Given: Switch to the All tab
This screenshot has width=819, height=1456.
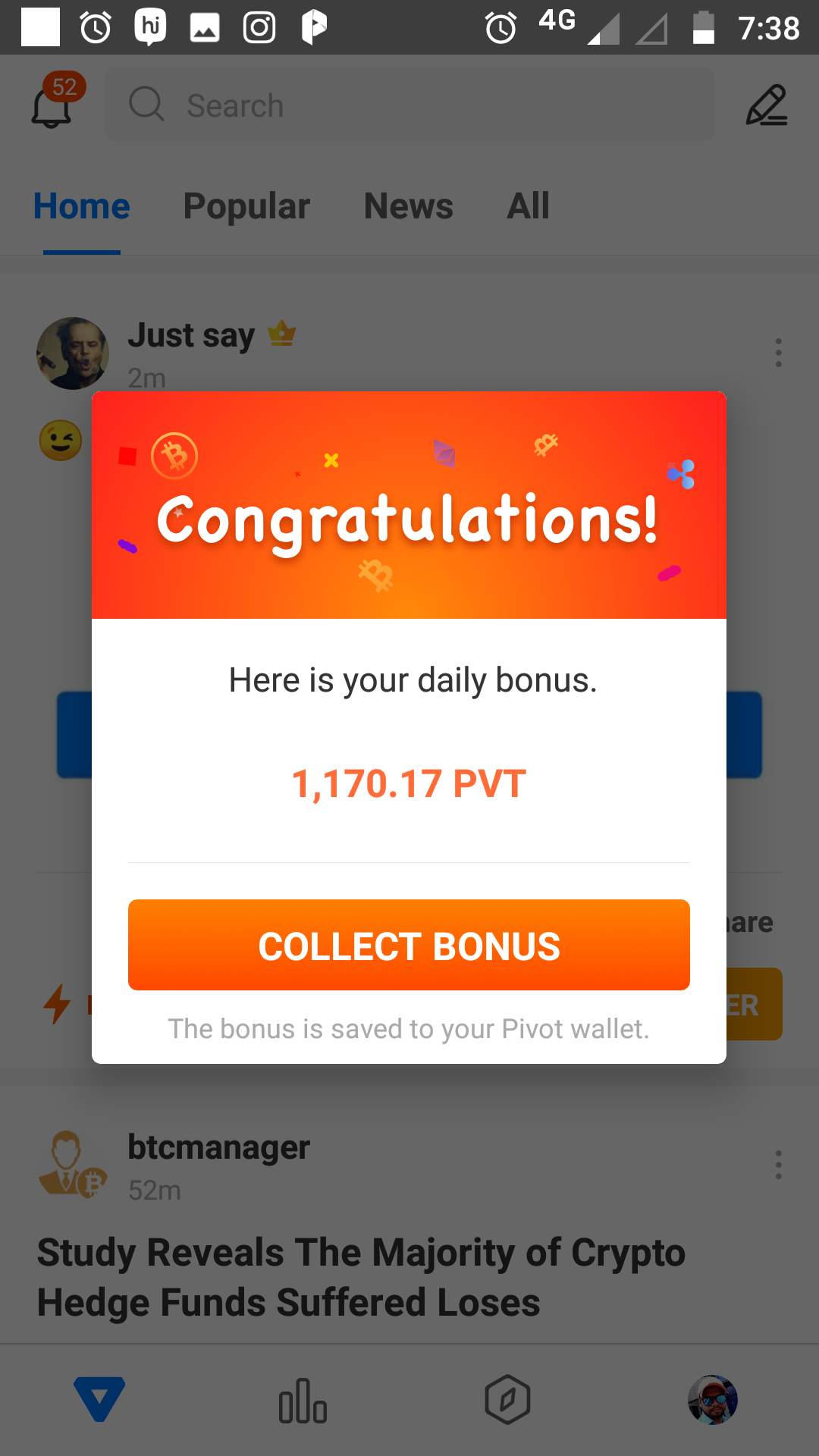Looking at the screenshot, I should click(528, 206).
